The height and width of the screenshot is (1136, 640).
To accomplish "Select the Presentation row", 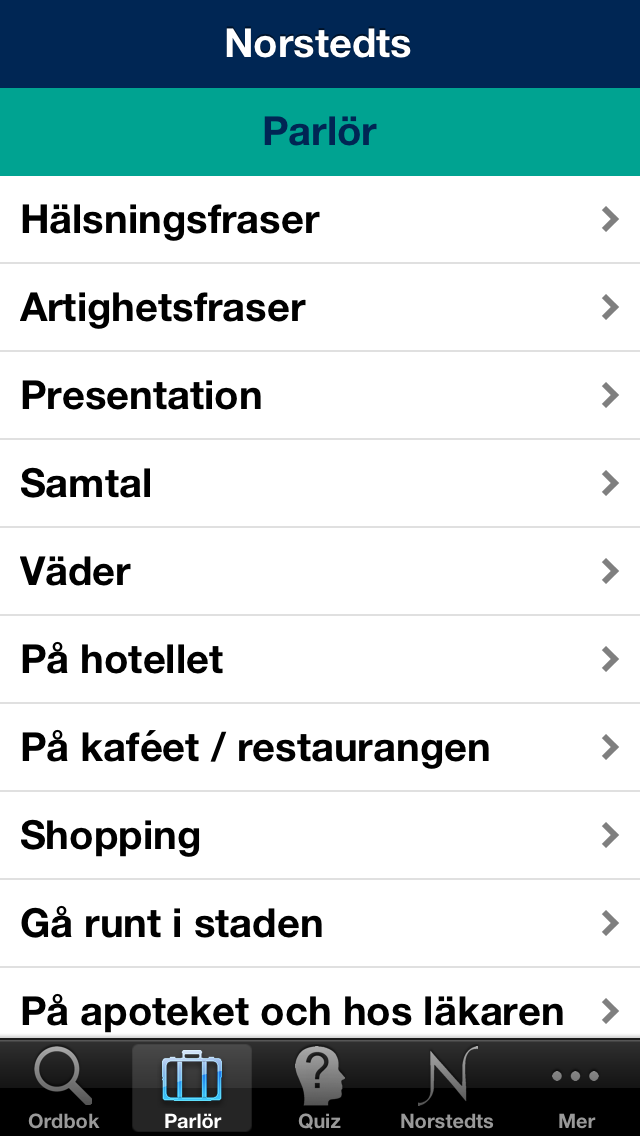I will point(320,396).
